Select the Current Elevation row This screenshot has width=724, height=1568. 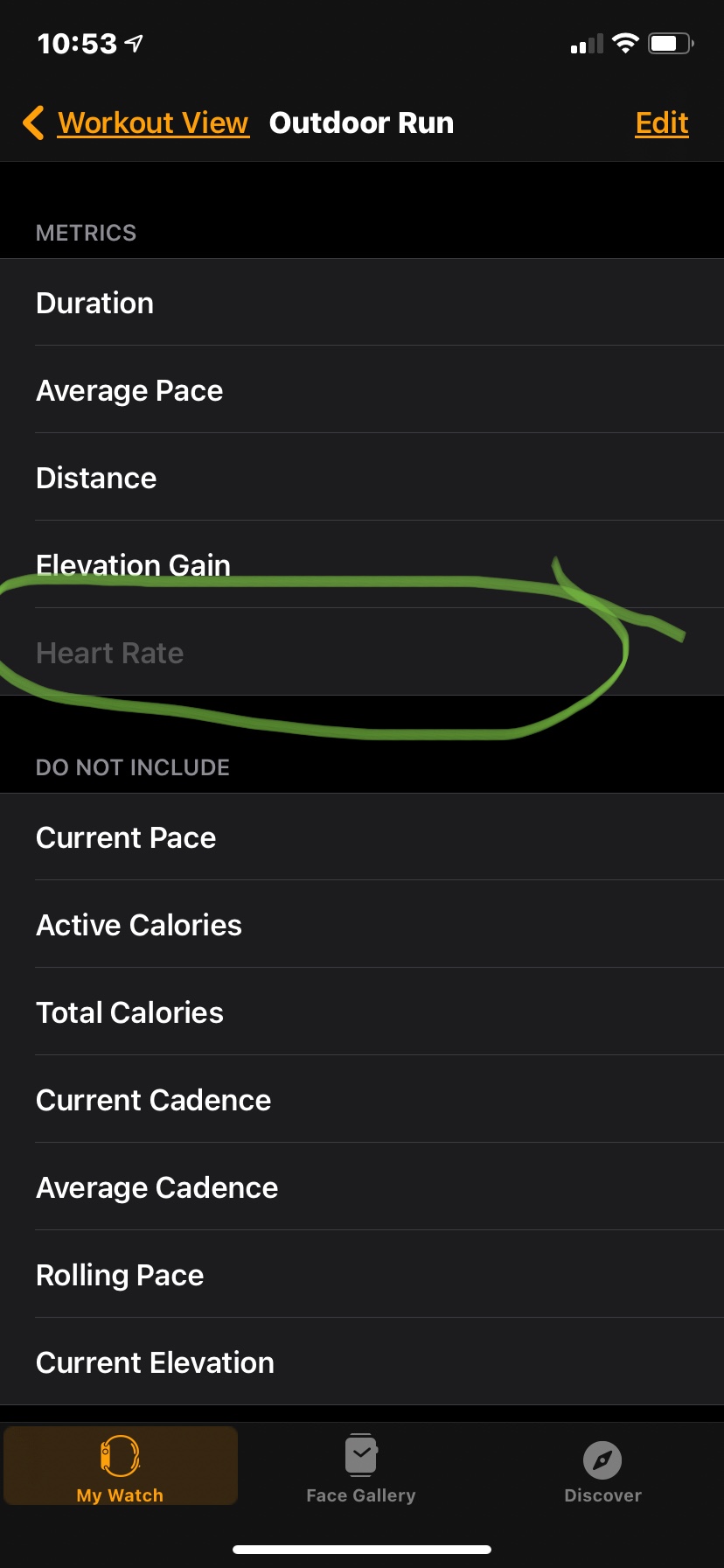coord(362,1362)
